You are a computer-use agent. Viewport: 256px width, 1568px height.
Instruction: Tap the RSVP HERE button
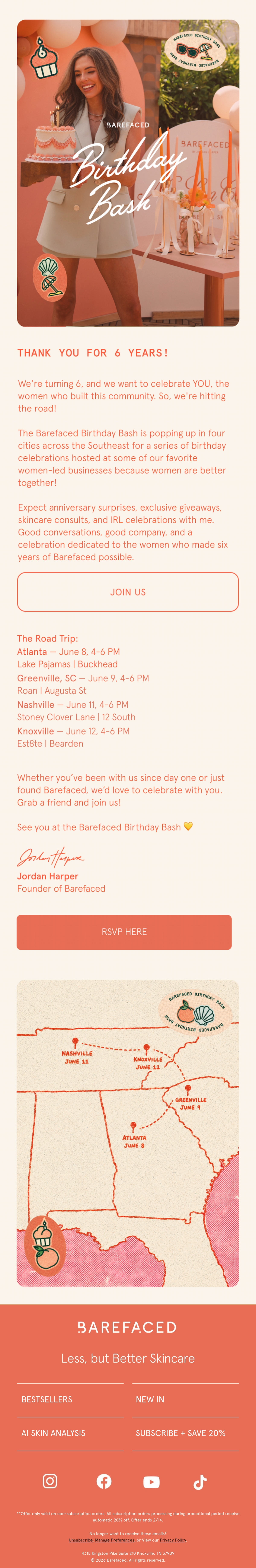124,932
